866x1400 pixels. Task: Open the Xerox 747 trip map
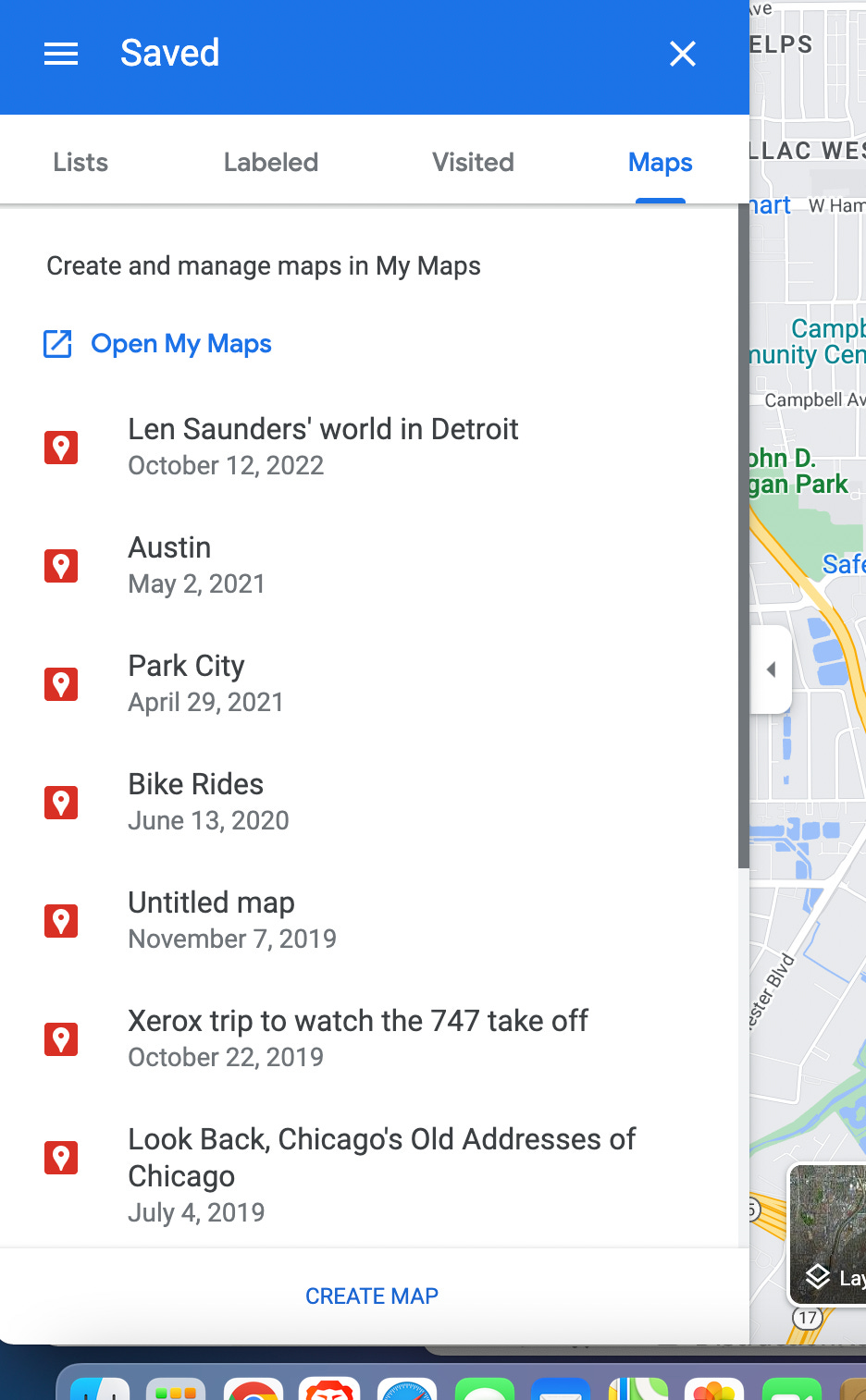357,1038
